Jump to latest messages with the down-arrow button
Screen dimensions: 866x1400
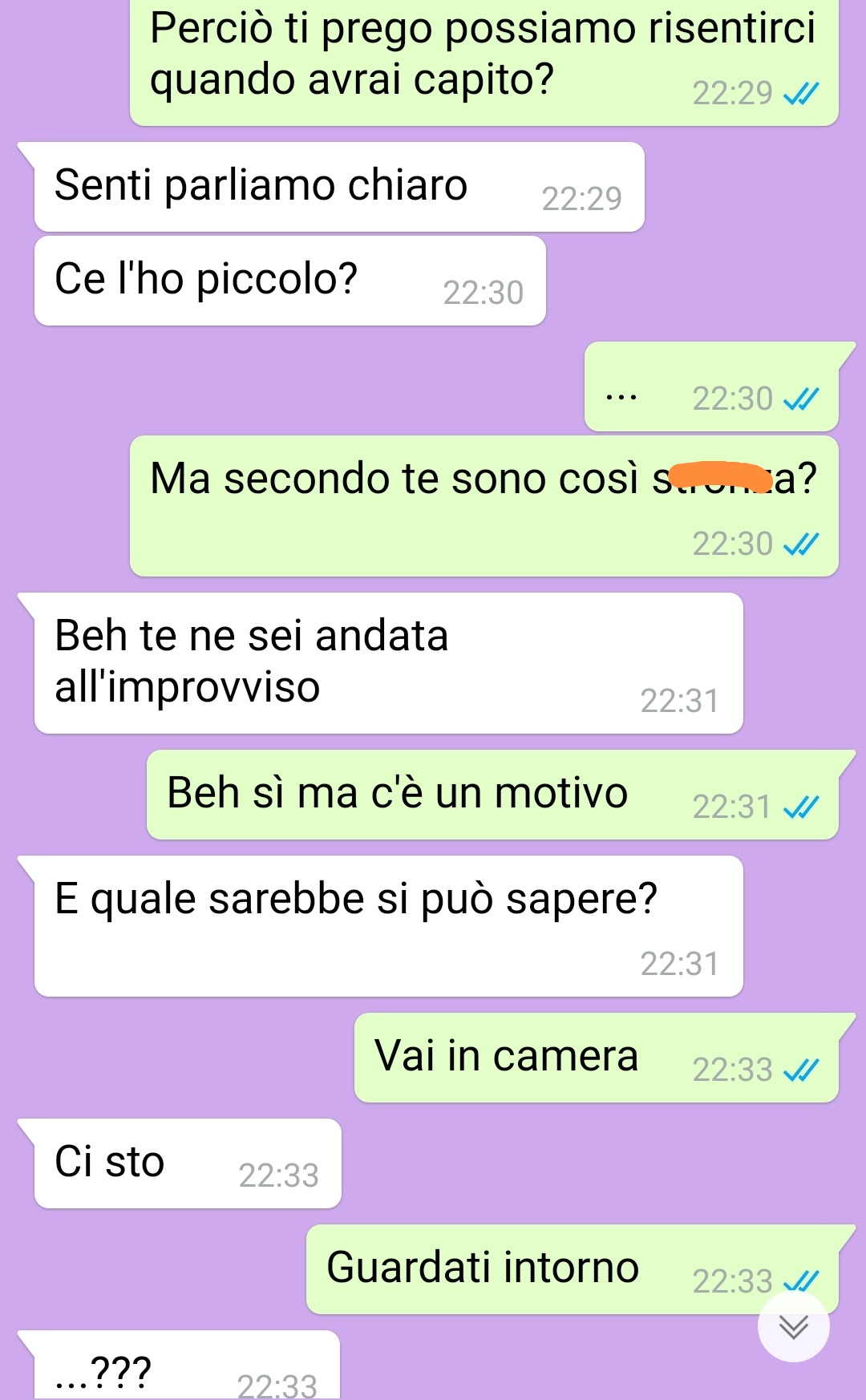793,1326
